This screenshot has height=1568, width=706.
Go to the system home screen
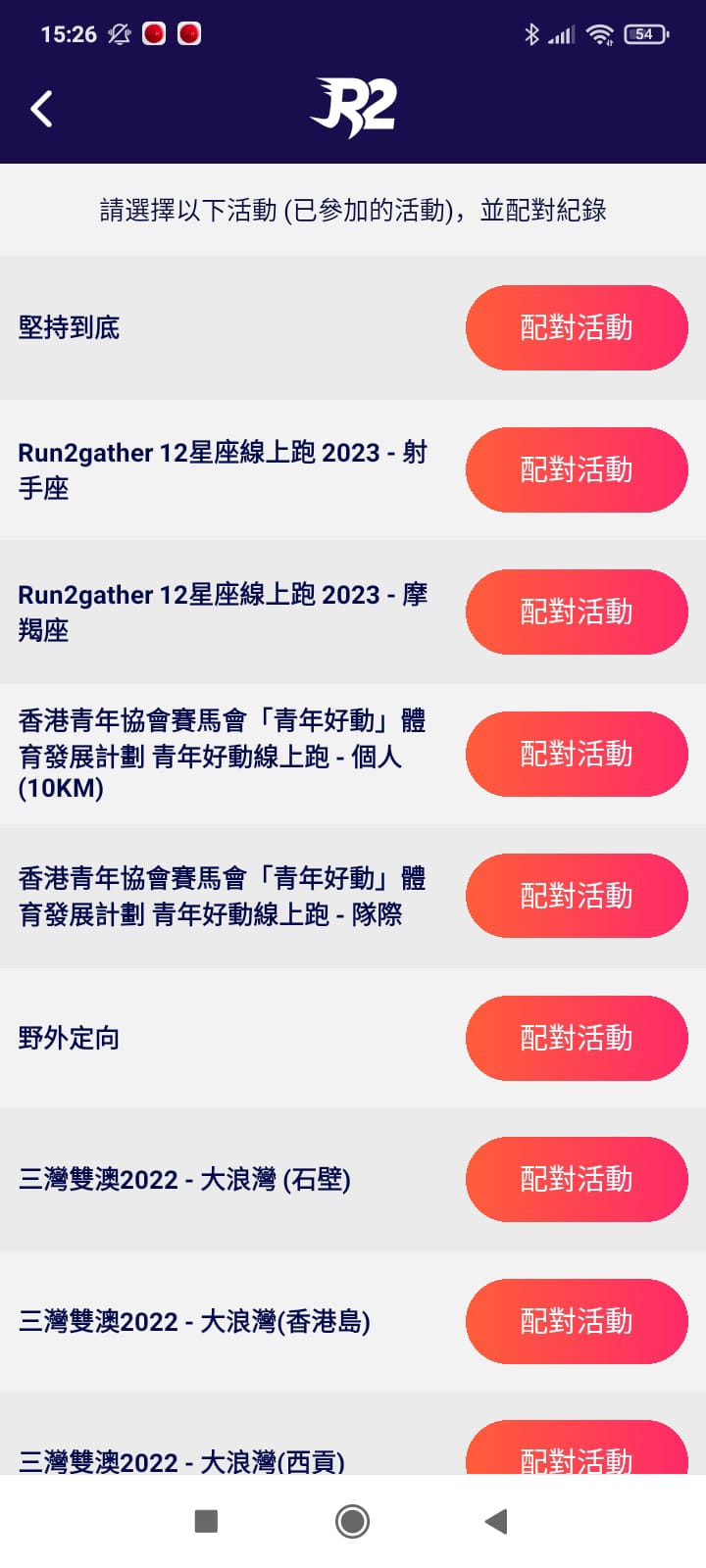[352, 1521]
